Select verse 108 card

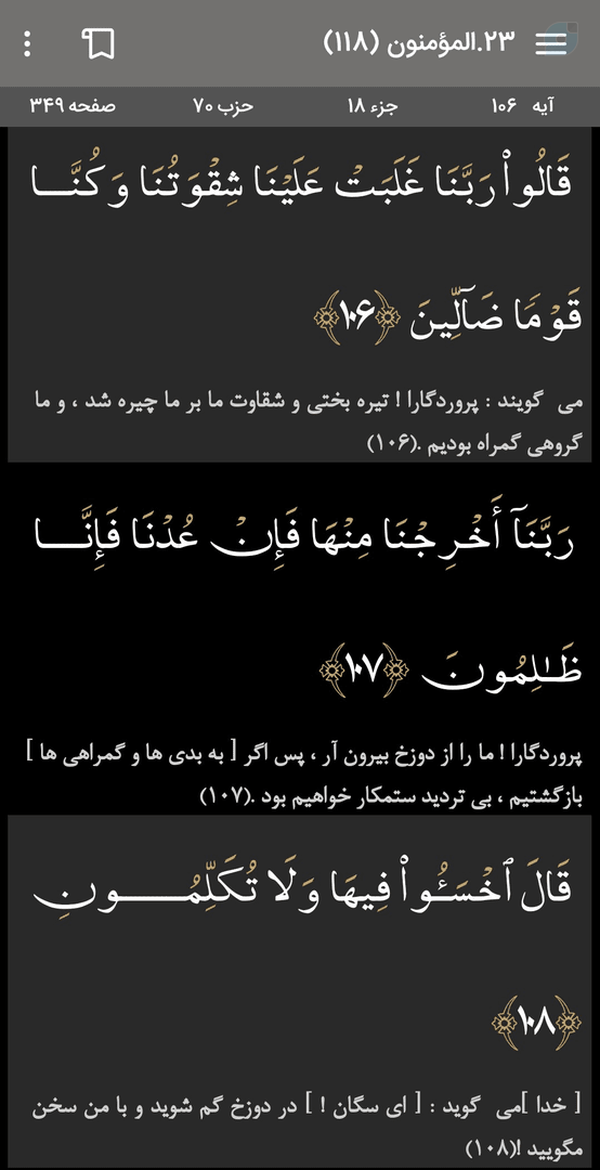(300, 991)
